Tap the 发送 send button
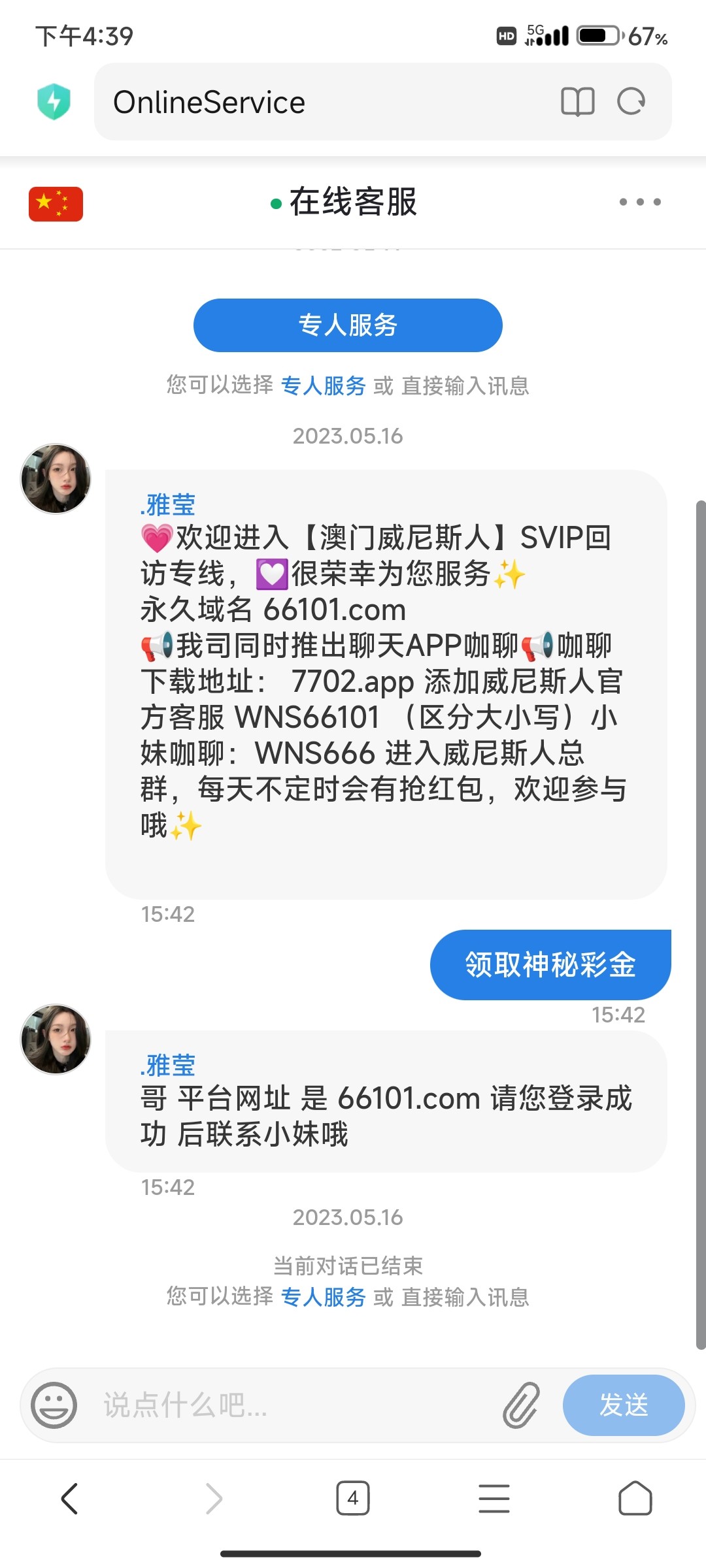The height and width of the screenshot is (1568, 706). [623, 1405]
